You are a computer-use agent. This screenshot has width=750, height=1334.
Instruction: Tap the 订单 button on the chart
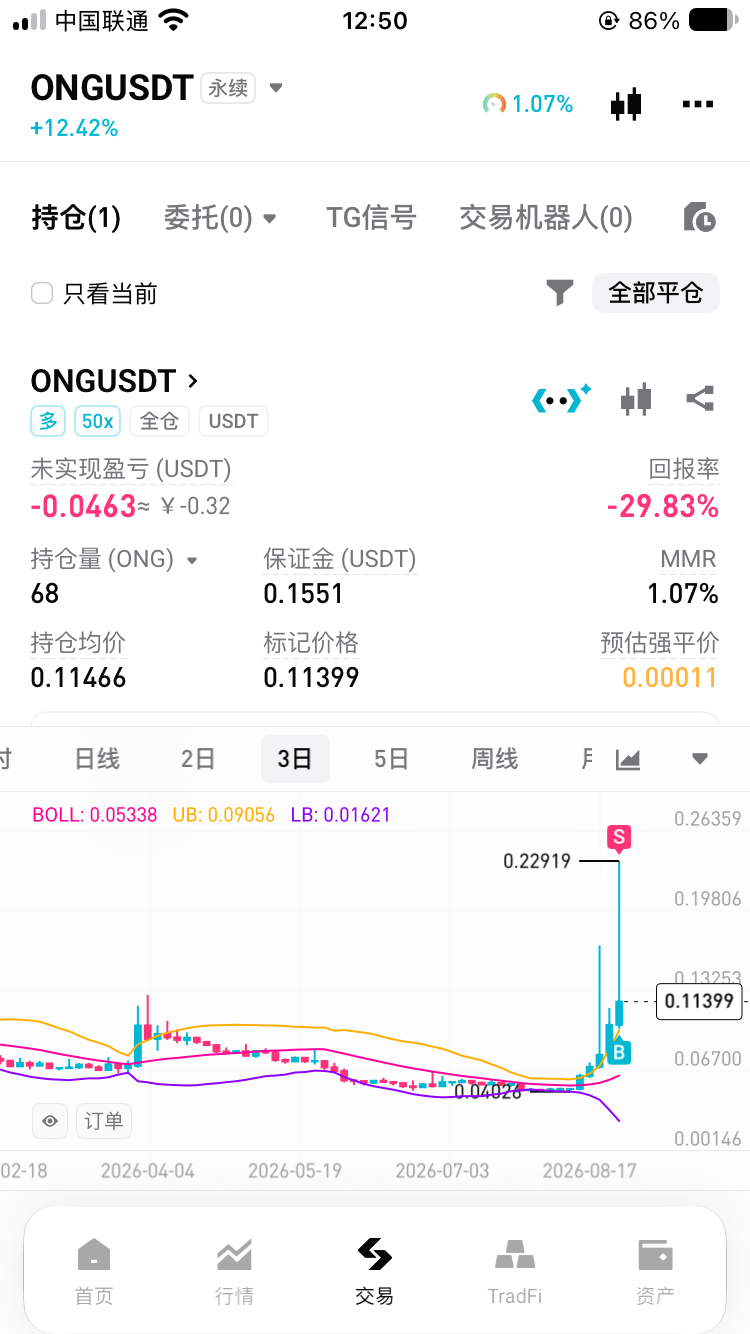[104, 1121]
